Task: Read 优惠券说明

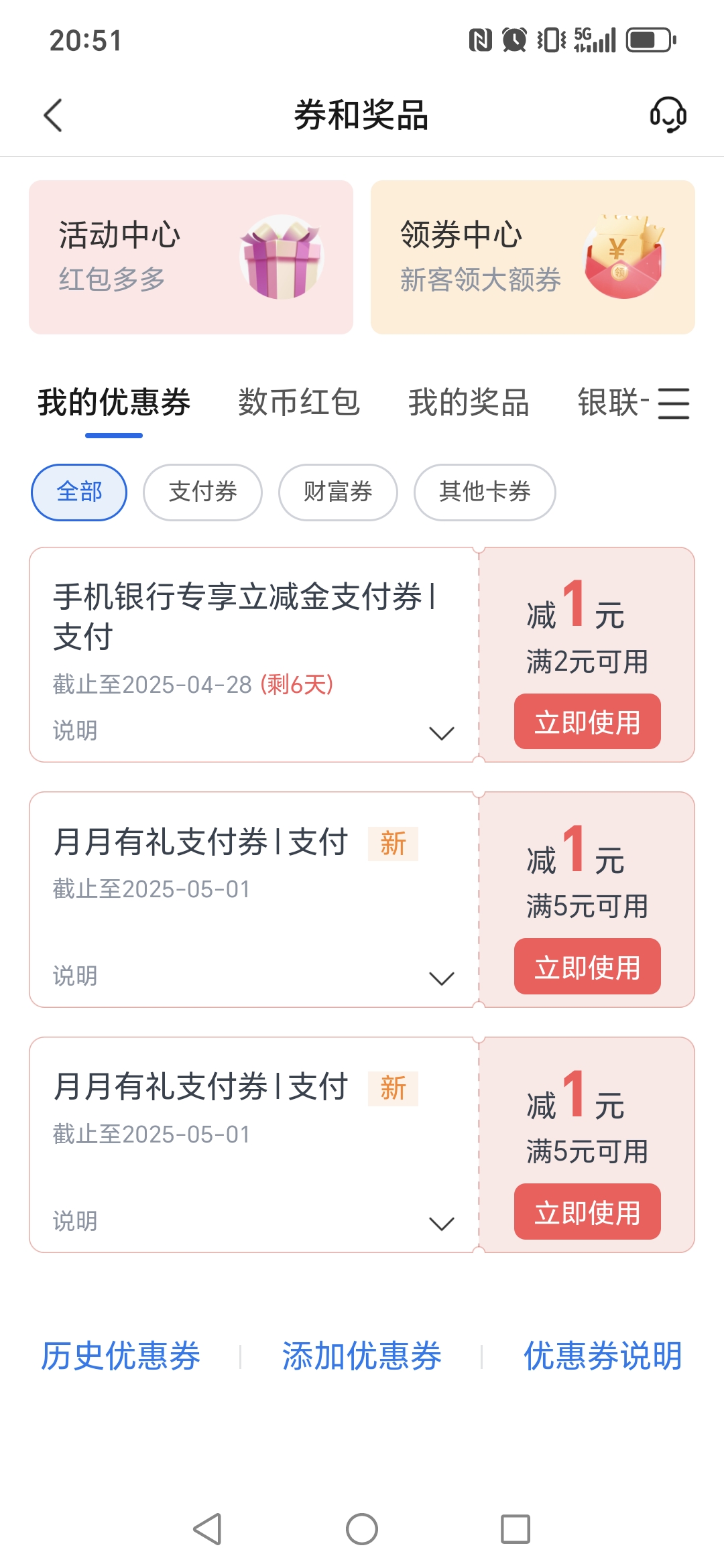Action: click(602, 1356)
